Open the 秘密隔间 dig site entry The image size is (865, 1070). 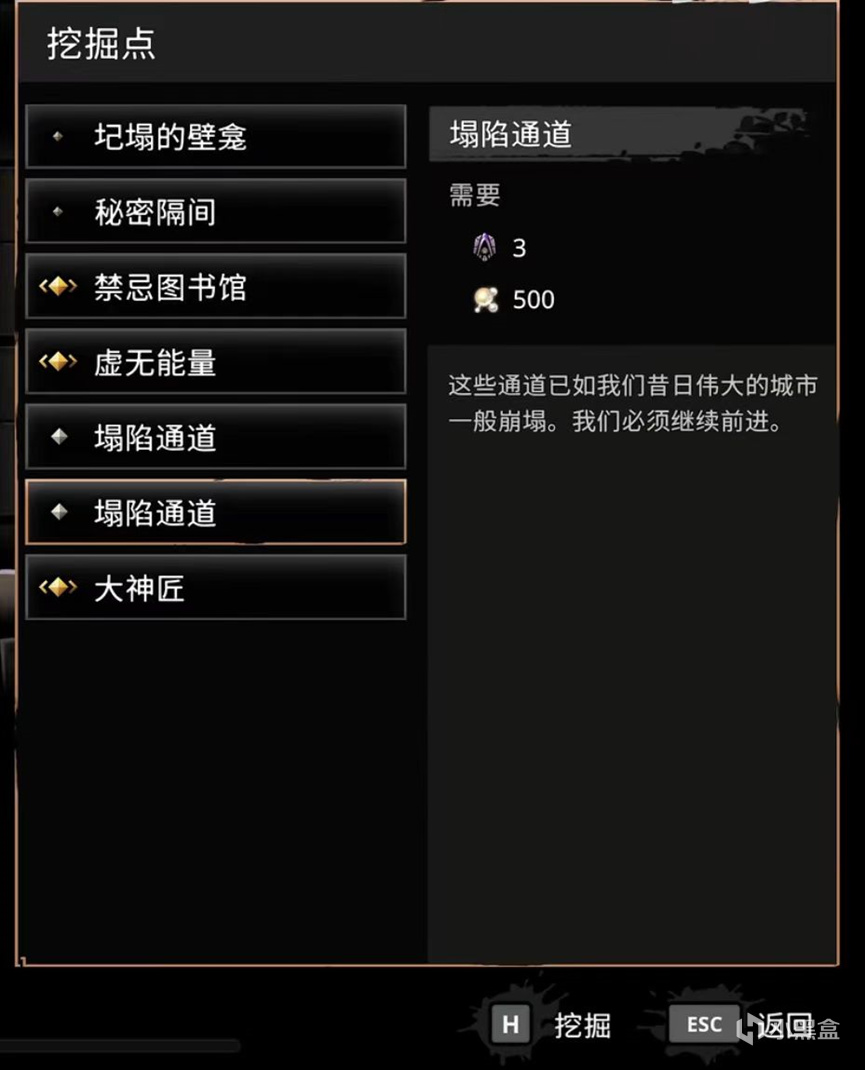(215, 212)
